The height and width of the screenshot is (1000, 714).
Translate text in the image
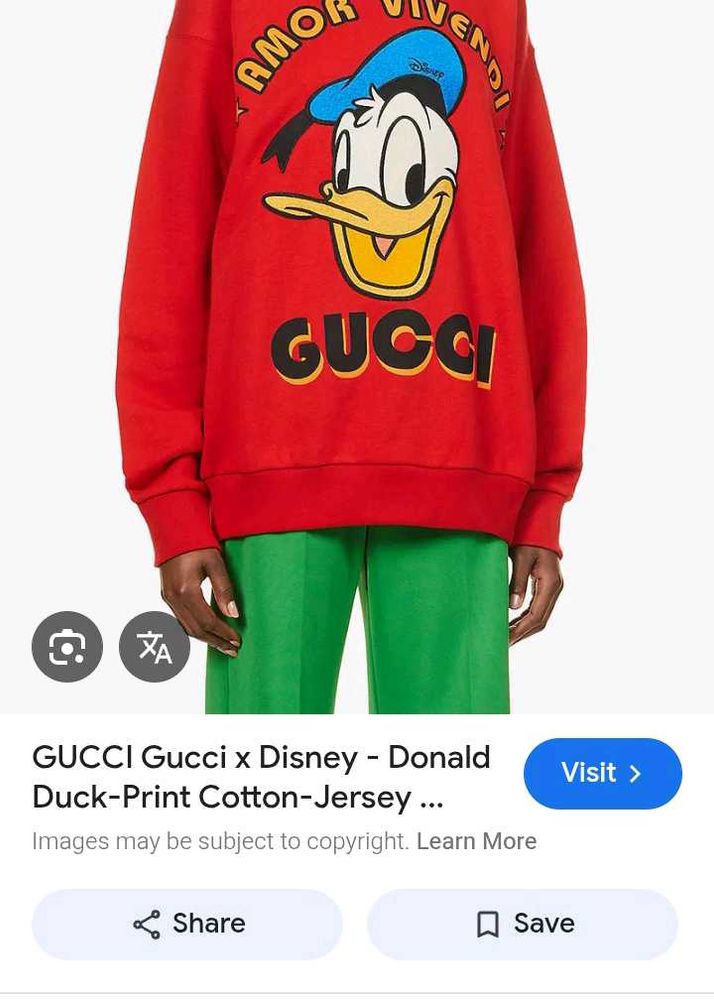click(x=154, y=647)
